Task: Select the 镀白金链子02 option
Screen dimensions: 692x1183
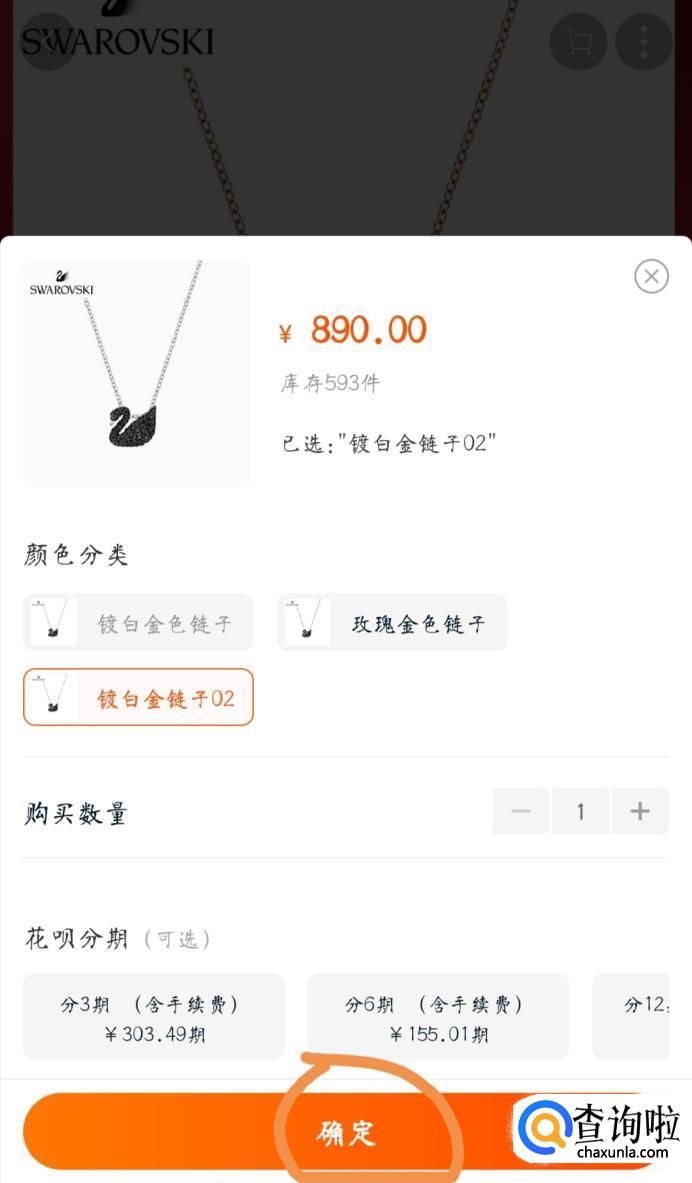Action: (x=138, y=697)
